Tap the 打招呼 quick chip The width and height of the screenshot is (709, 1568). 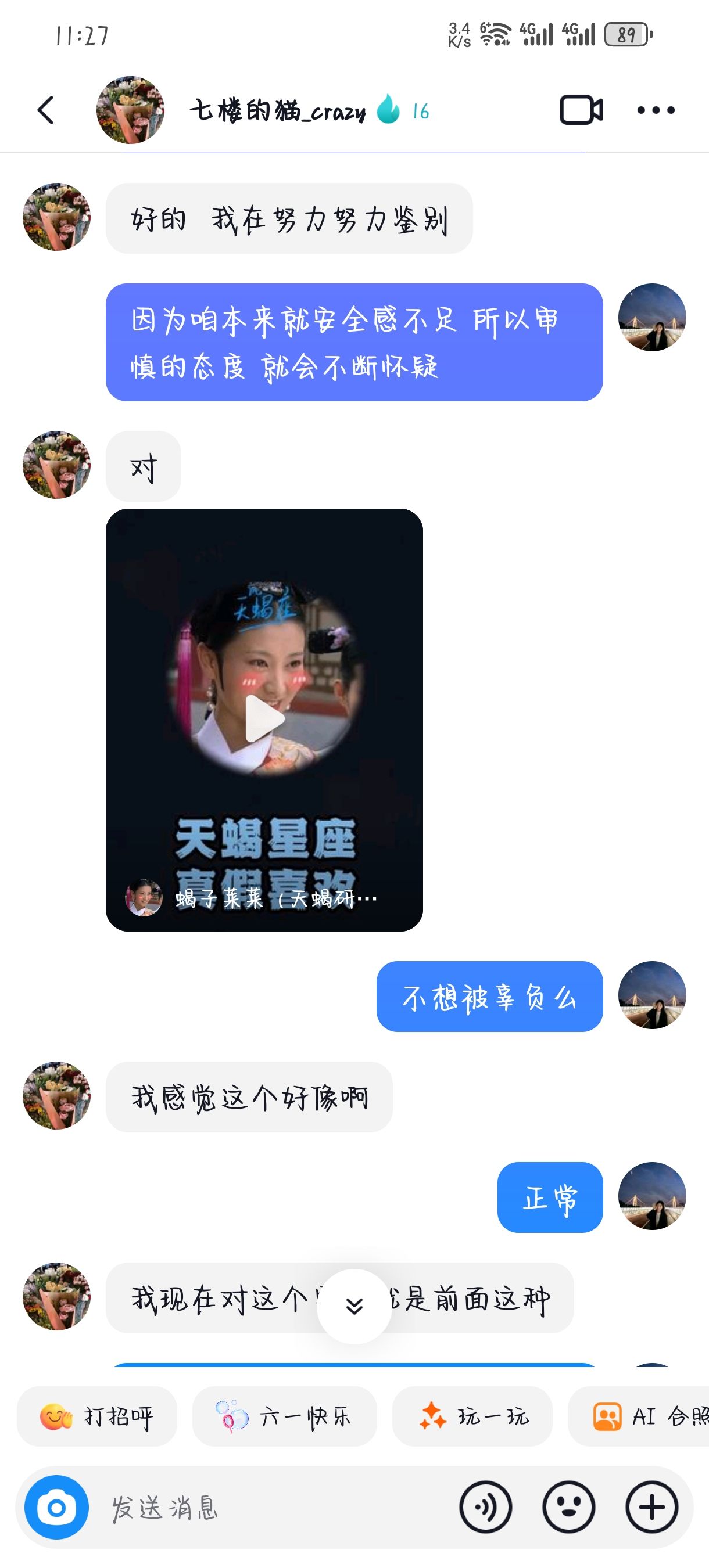[x=97, y=1416]
